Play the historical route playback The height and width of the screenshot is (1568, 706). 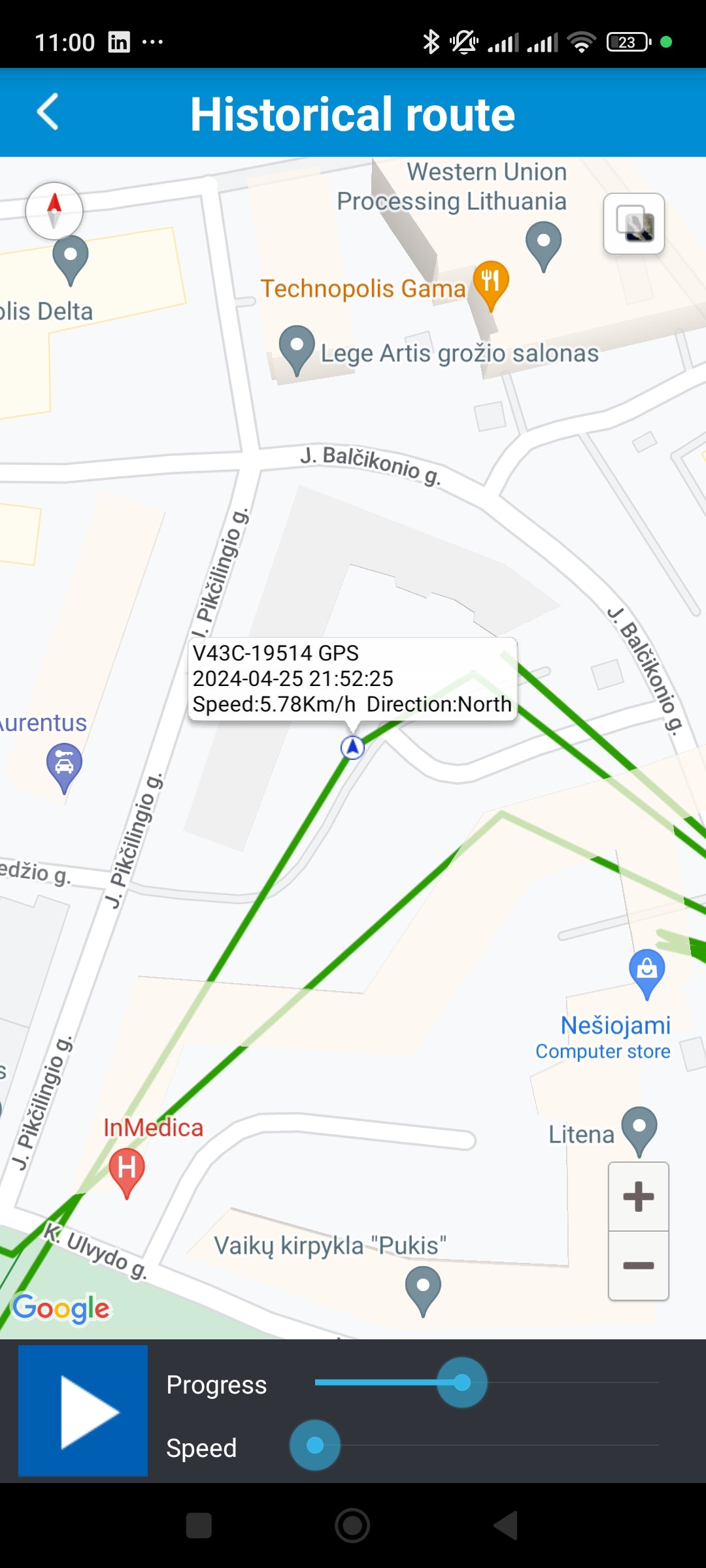click(83, 1411)
